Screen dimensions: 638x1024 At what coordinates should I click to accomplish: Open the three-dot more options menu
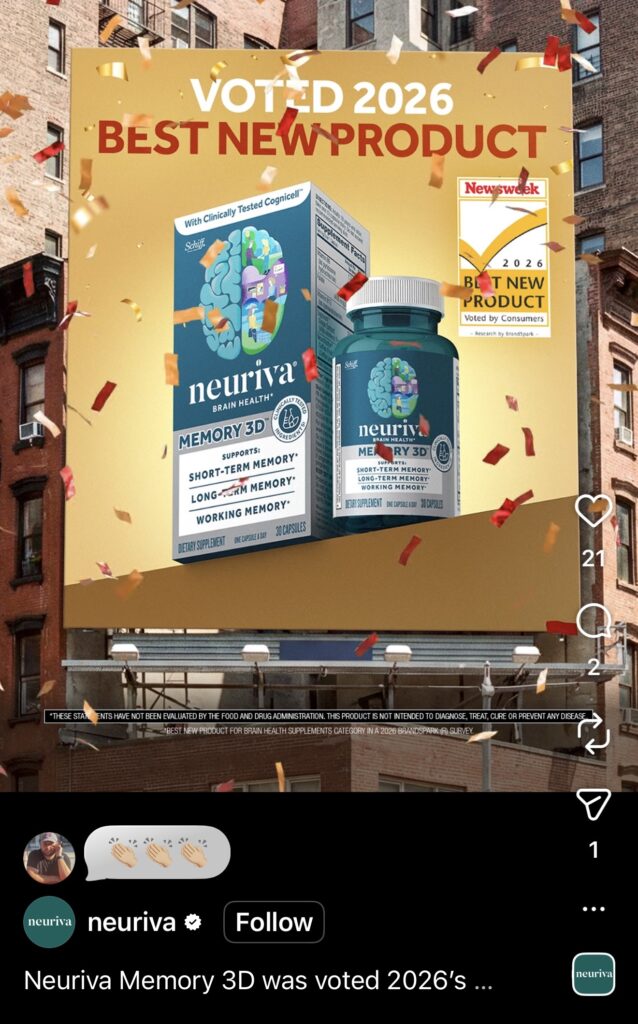tap(593, 909)
